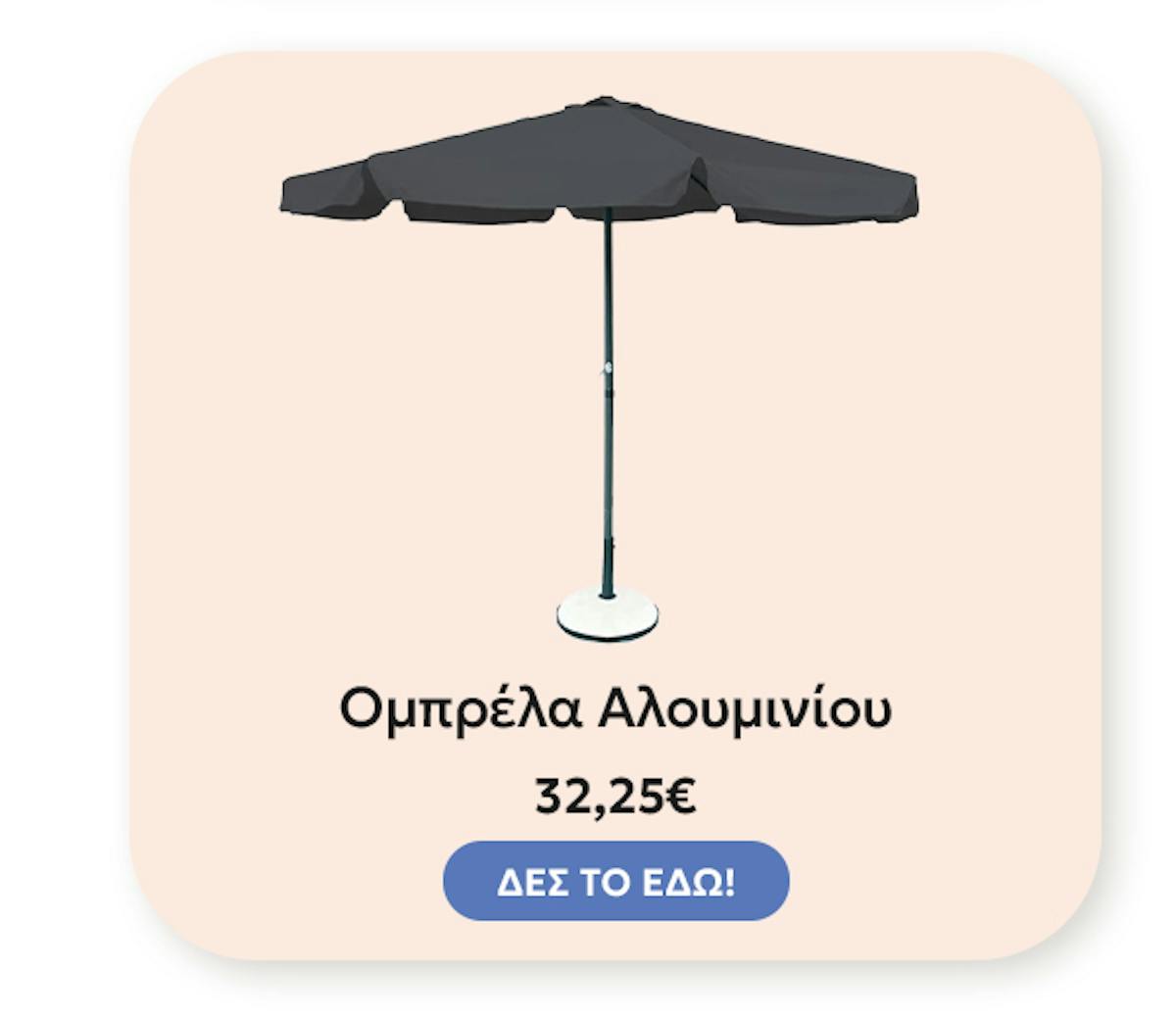Open the Ομπρέλα Αλουμινίου product card
The height and width of the screenshot is (1019, 1176).
pos(615,707)
